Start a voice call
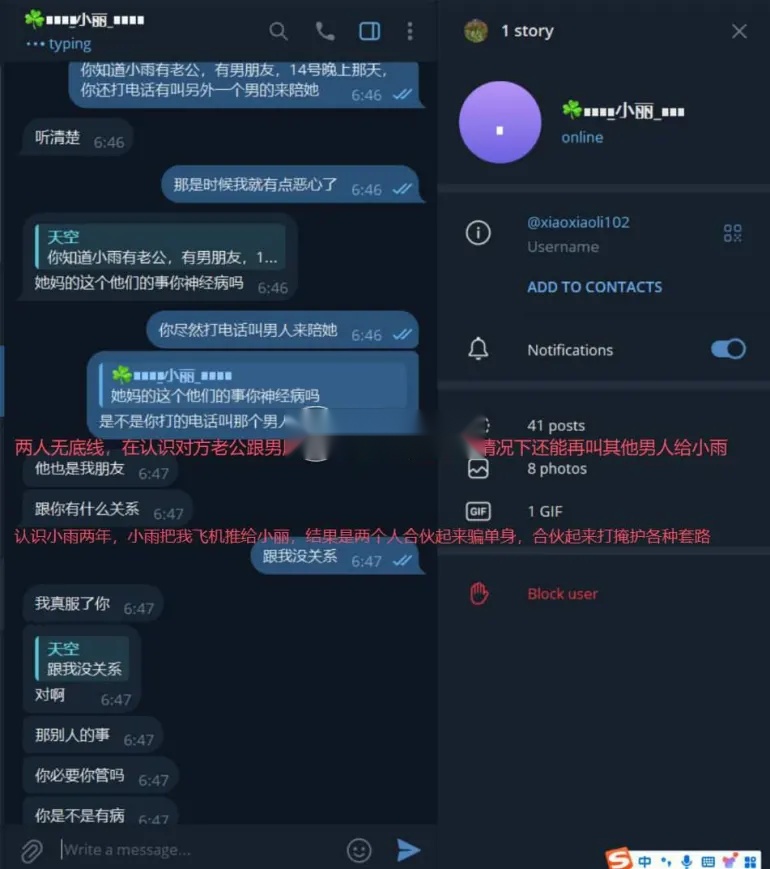This screenshot has height=869, width=770. 325,31
